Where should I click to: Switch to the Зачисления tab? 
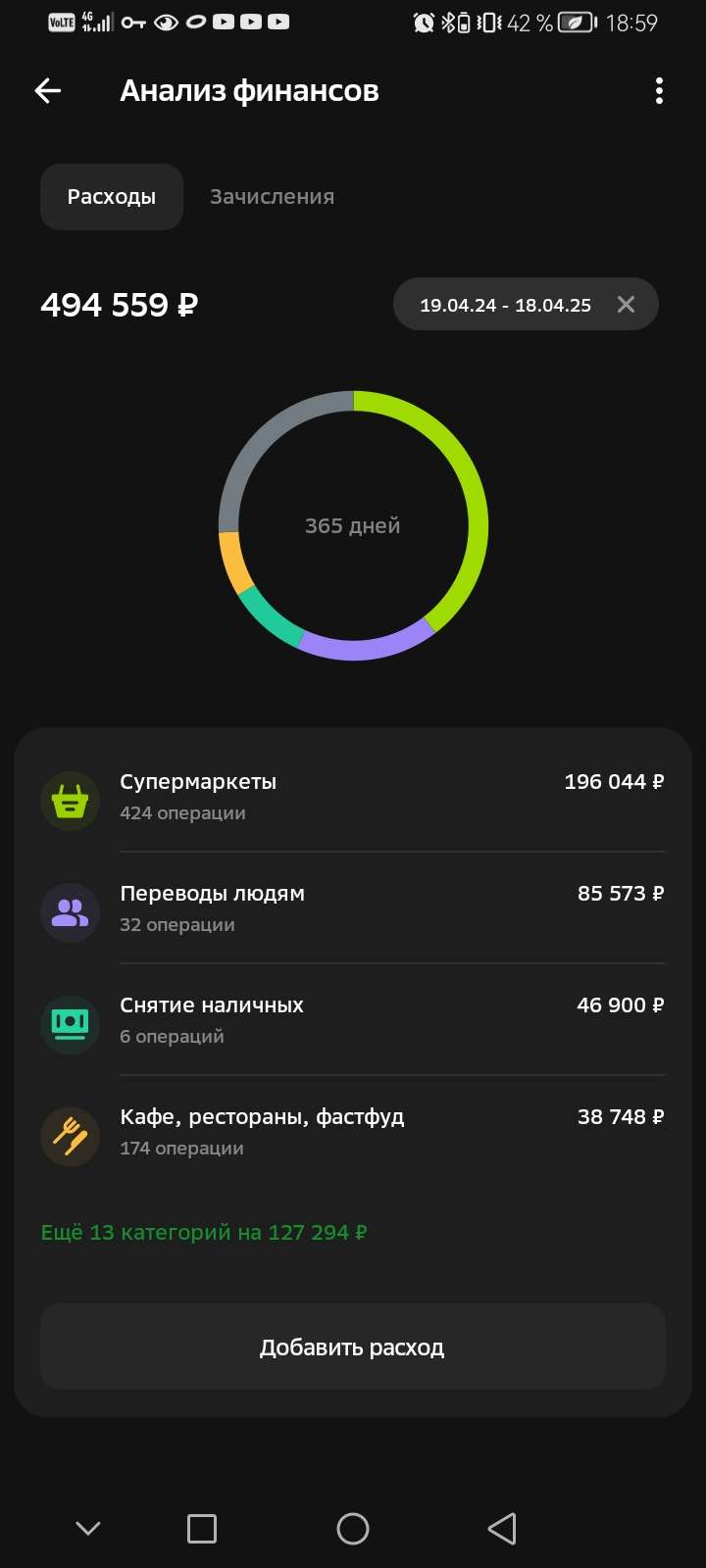tap(272, 197)
